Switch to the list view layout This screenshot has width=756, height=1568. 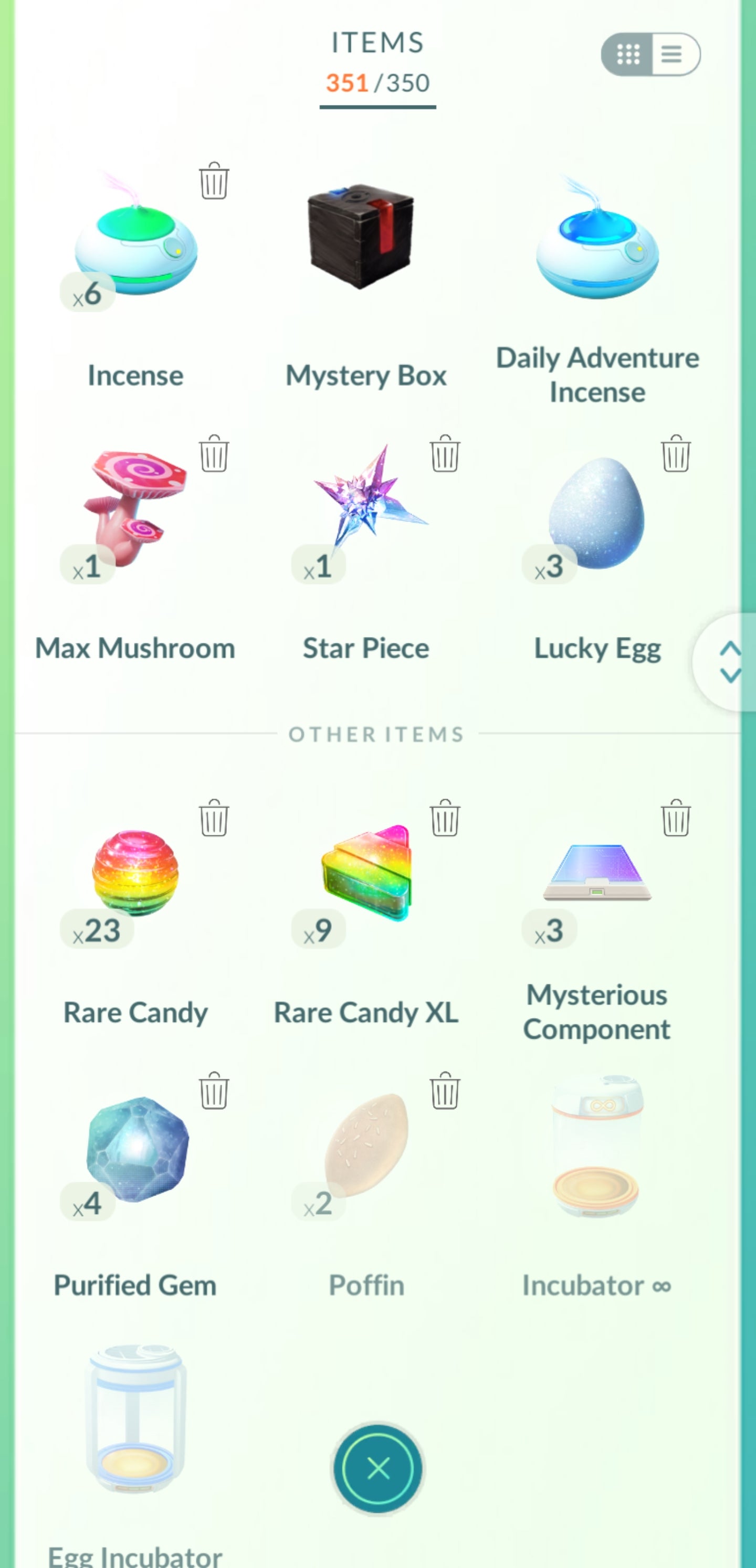click(673, 54)
